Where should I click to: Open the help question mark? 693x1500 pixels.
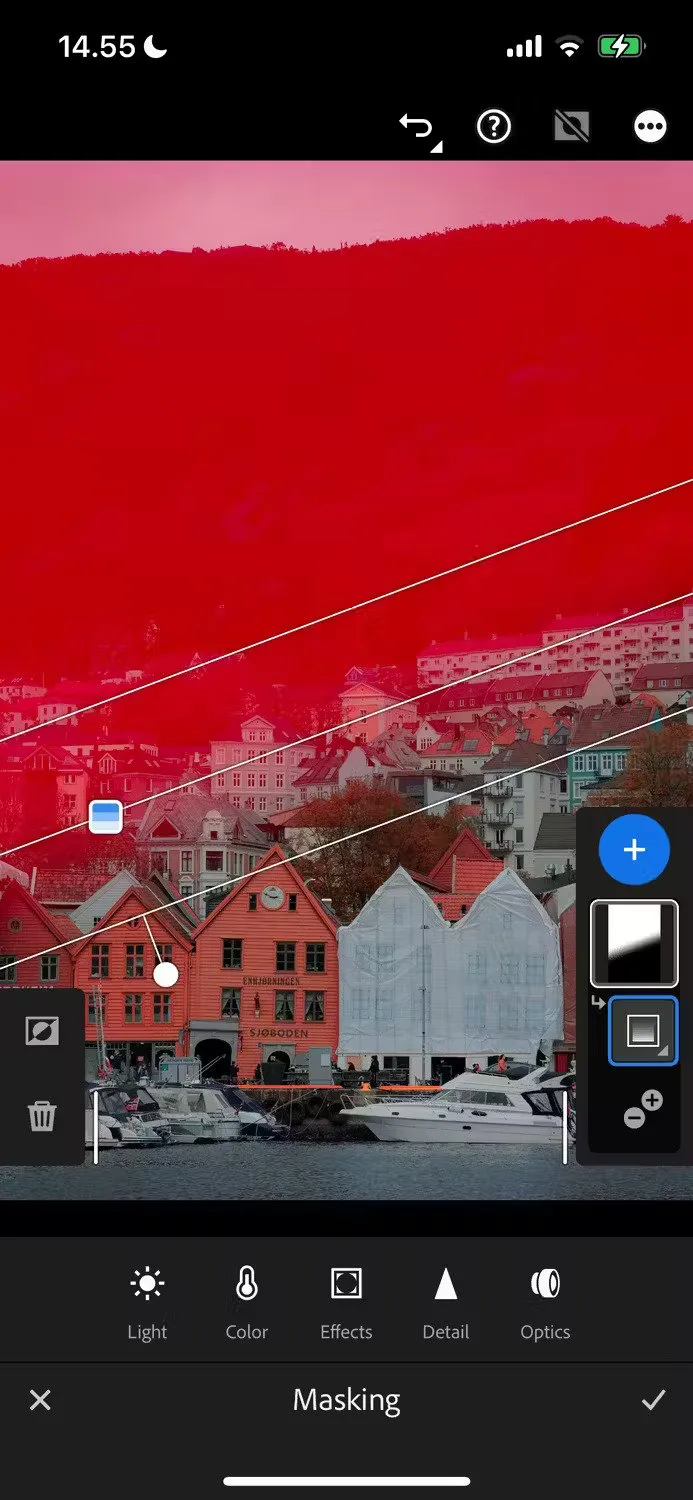point(494,127)
